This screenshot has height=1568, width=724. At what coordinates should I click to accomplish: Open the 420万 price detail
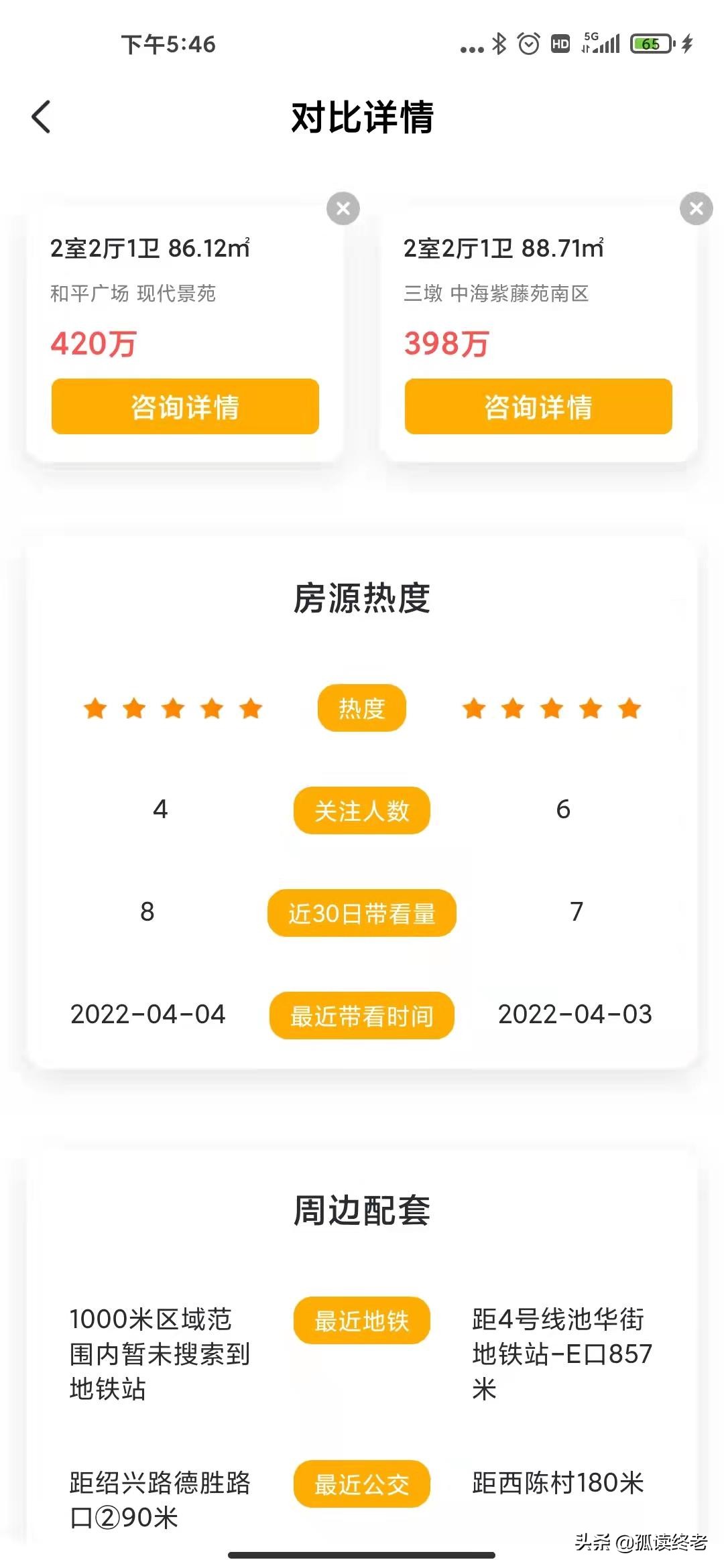point(94,343)
